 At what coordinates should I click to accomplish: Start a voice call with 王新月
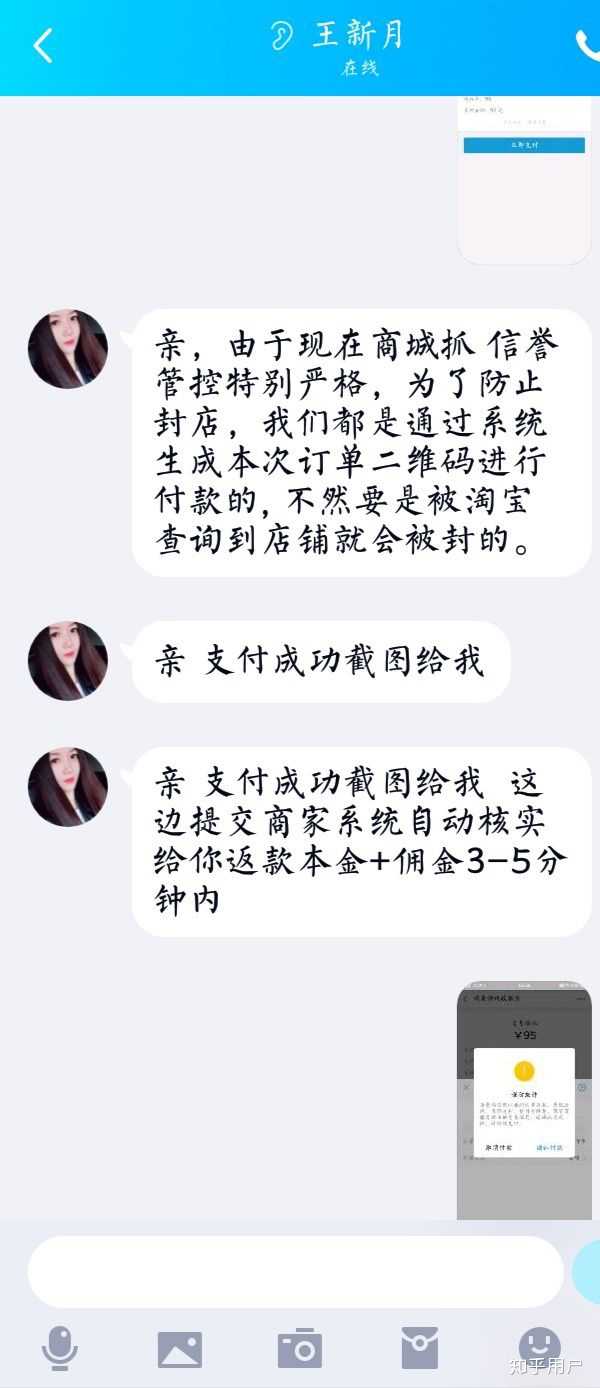(x=588, y=46)
